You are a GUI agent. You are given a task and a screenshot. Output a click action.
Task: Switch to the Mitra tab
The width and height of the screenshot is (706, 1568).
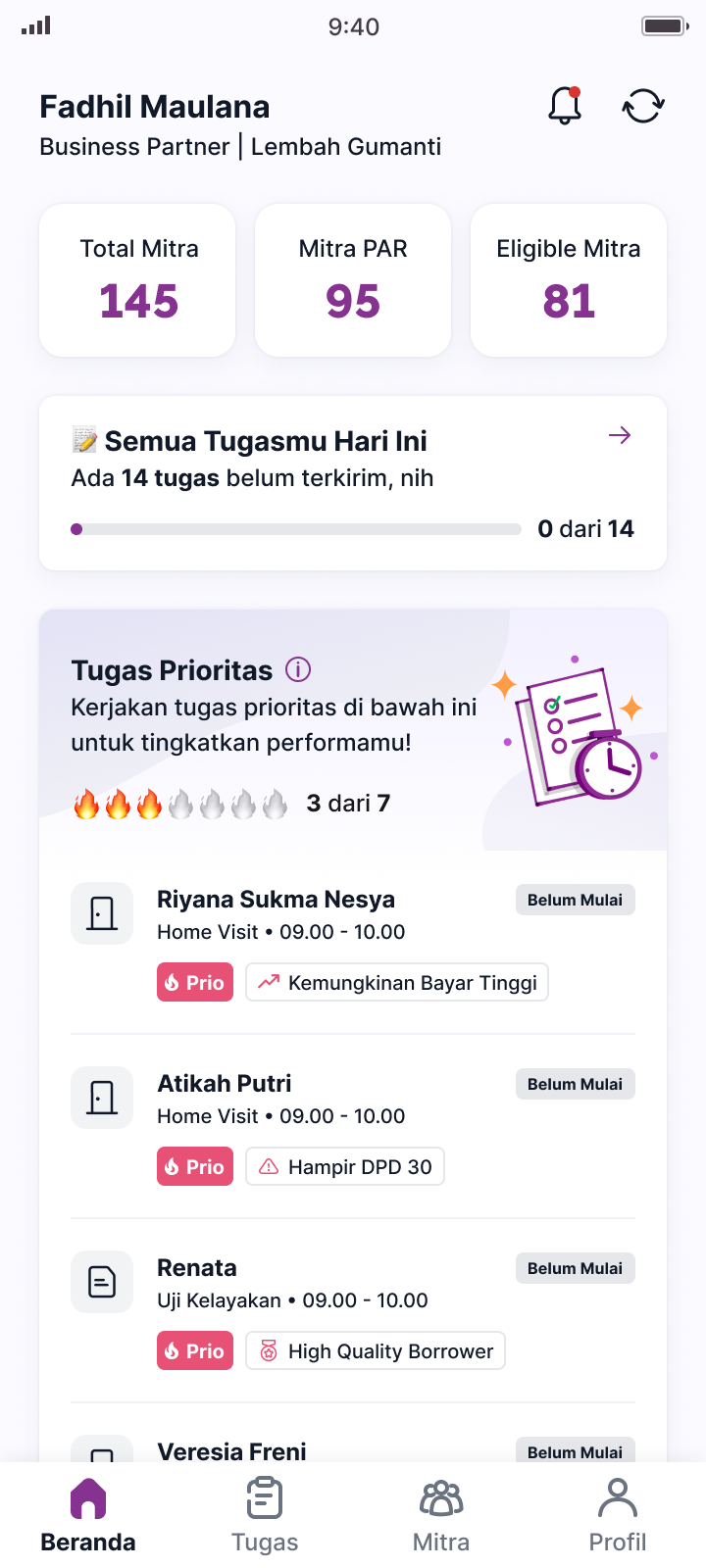441,1515
